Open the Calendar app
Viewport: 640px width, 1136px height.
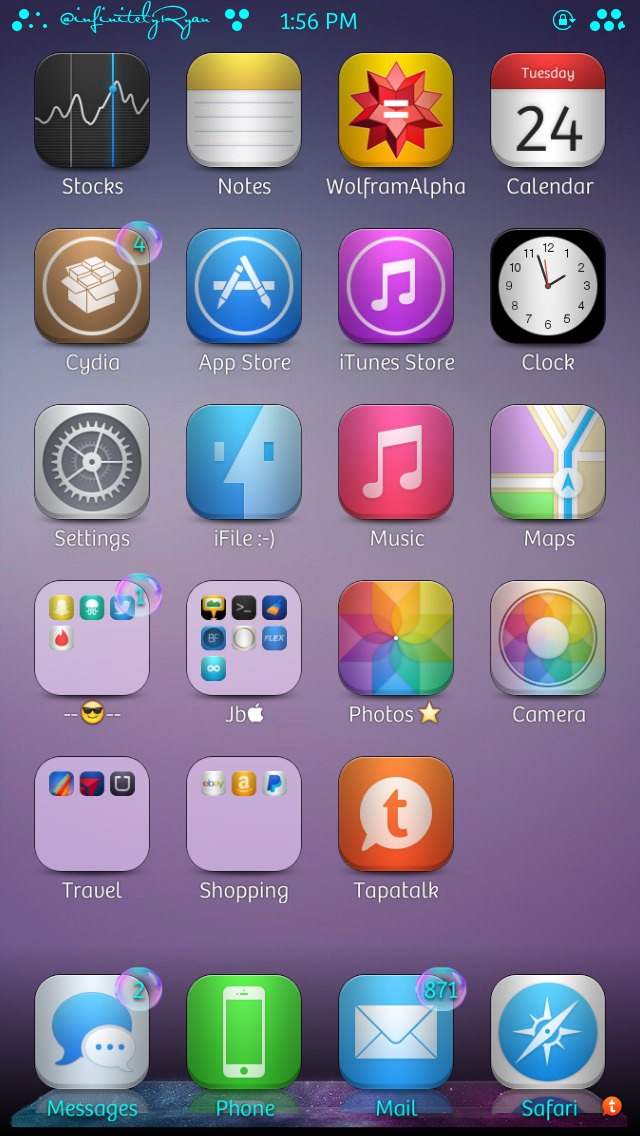pyautogui.click(x=548, y=111)
